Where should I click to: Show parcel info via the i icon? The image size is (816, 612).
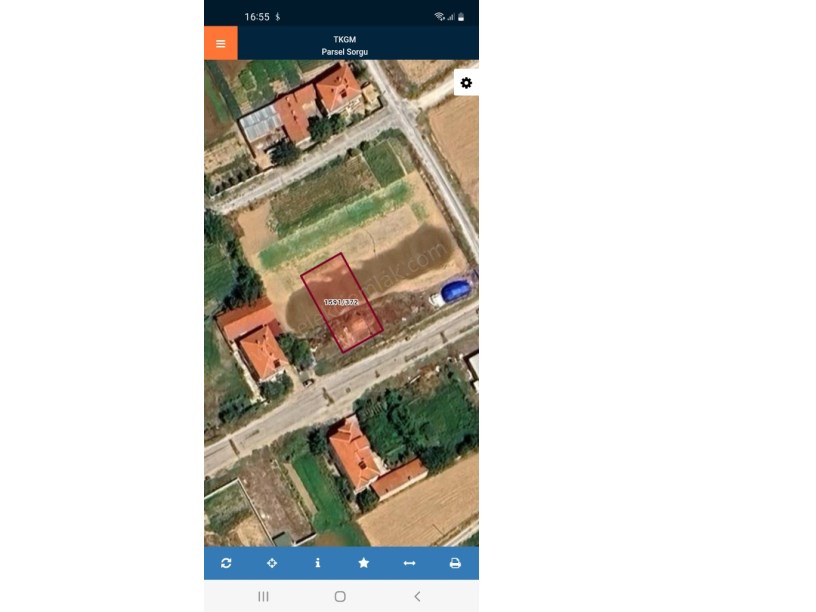click(318, 563)
